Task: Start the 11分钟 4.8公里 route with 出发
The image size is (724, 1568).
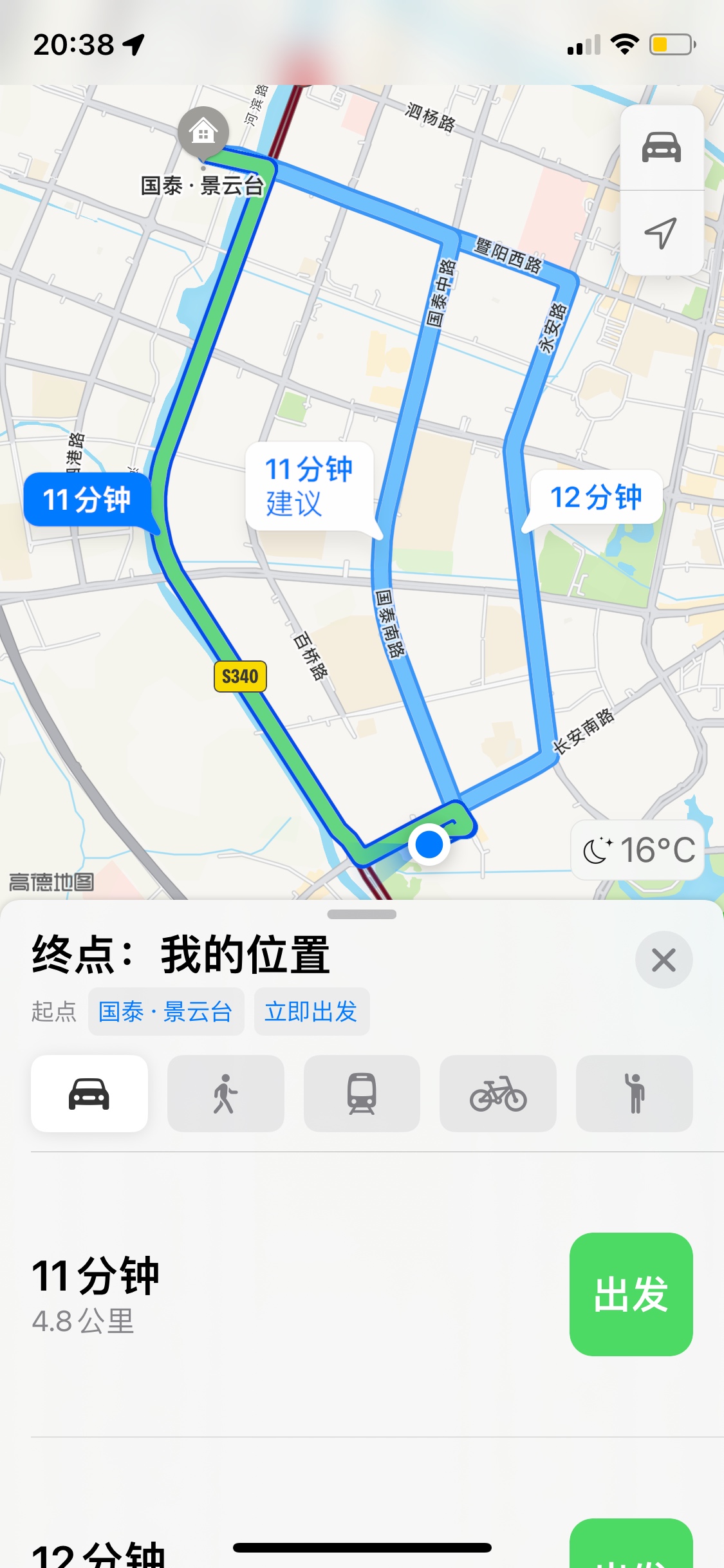Action: 631,1294
